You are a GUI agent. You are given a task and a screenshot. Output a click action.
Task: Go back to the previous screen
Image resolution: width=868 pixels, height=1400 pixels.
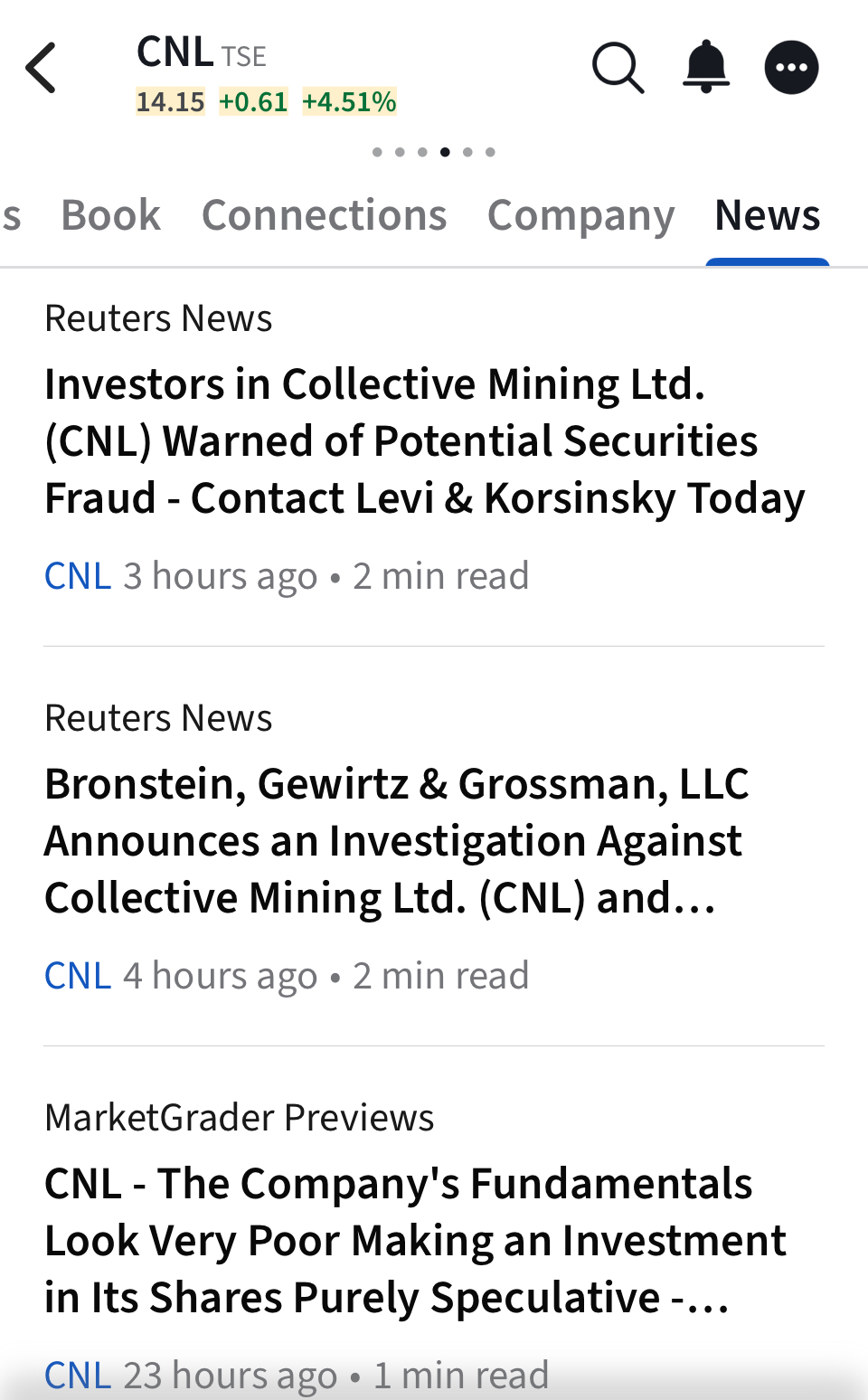coord(42,68)
